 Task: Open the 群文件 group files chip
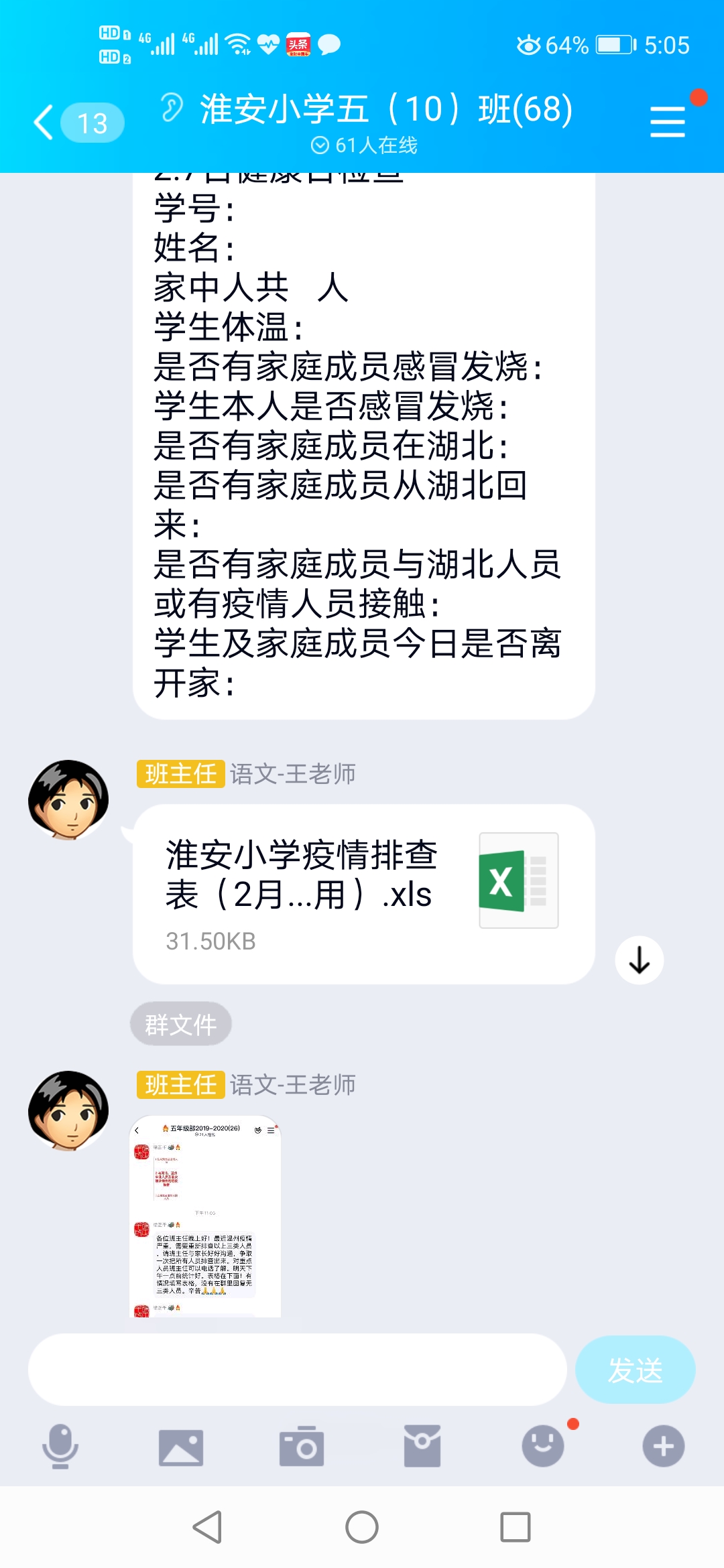(180, 1024)
